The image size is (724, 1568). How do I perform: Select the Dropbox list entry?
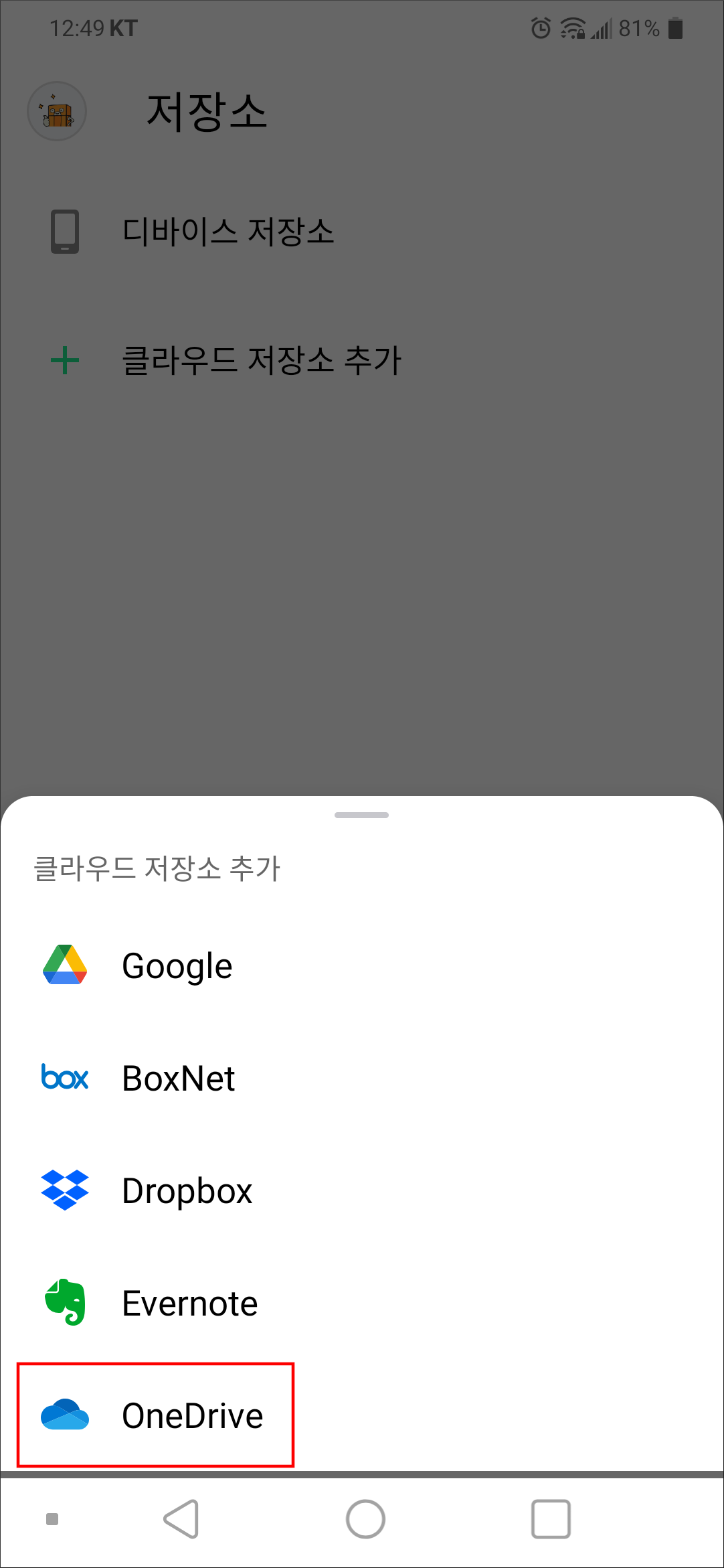point(187,1190)
